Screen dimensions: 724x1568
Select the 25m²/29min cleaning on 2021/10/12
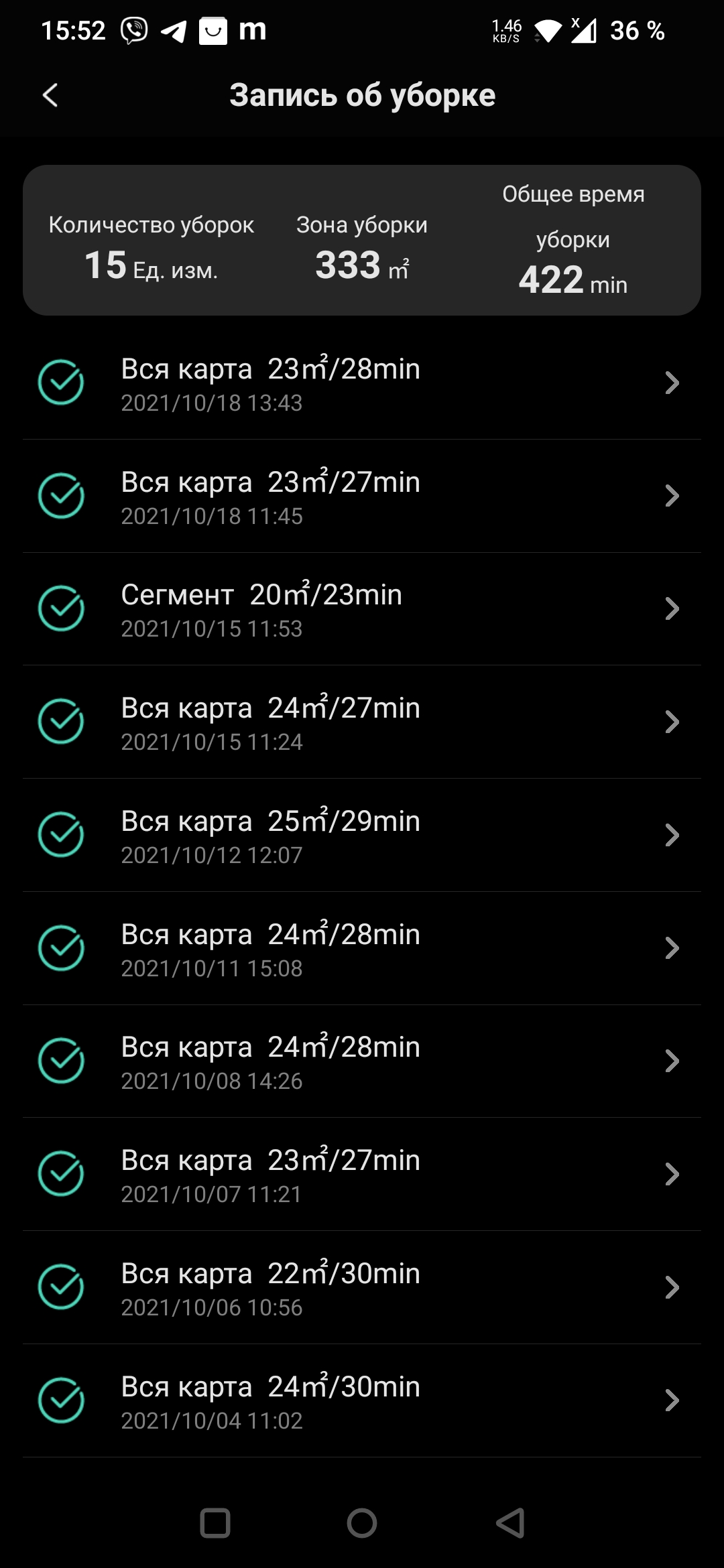pyautogui.click(x=362, y=836)
